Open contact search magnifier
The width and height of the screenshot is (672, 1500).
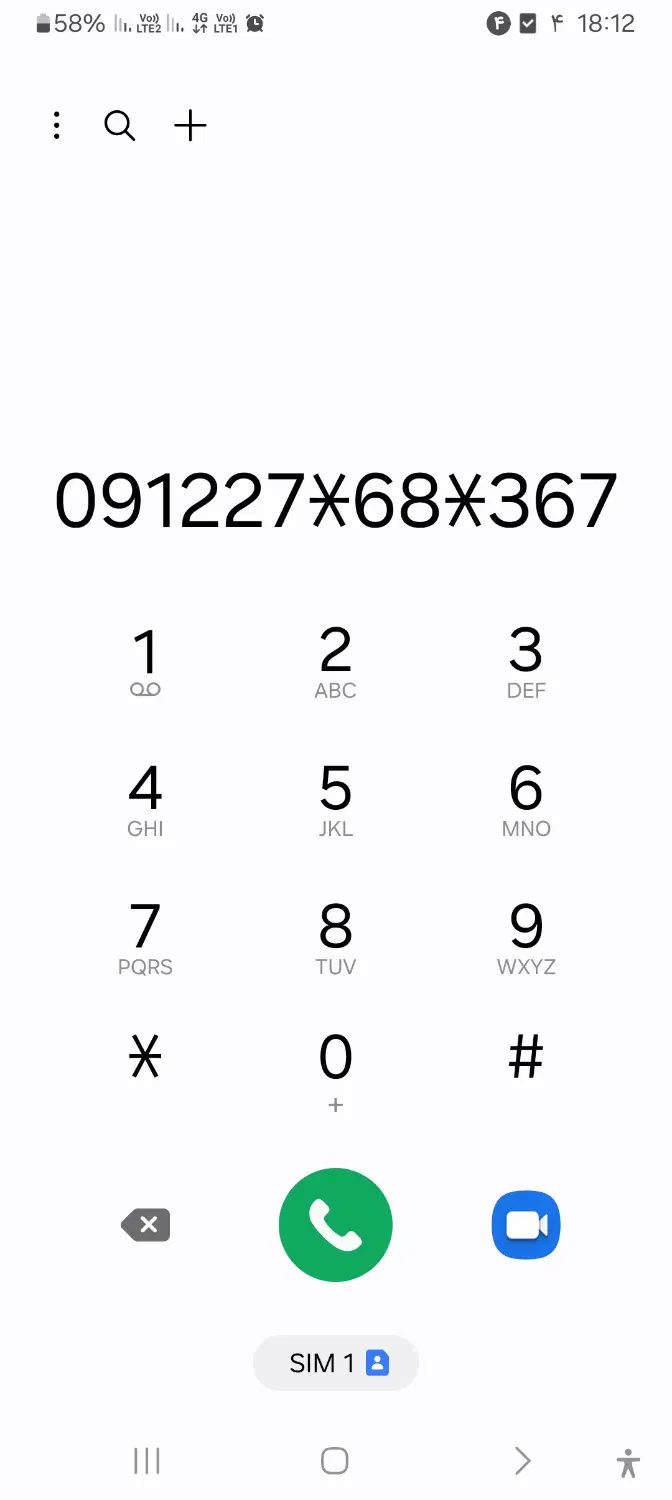[x=119, y=125]
